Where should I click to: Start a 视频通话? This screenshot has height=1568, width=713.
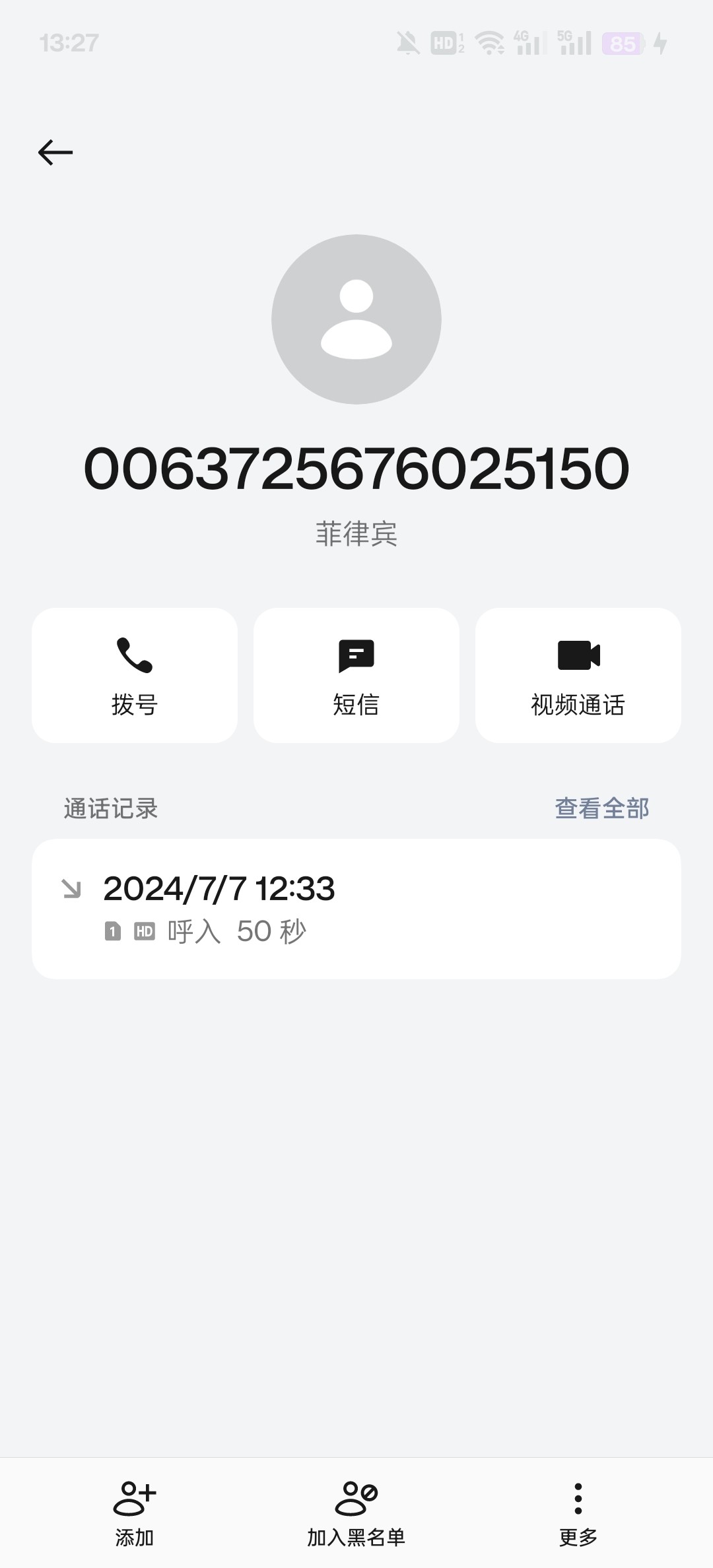click(578, 675)
